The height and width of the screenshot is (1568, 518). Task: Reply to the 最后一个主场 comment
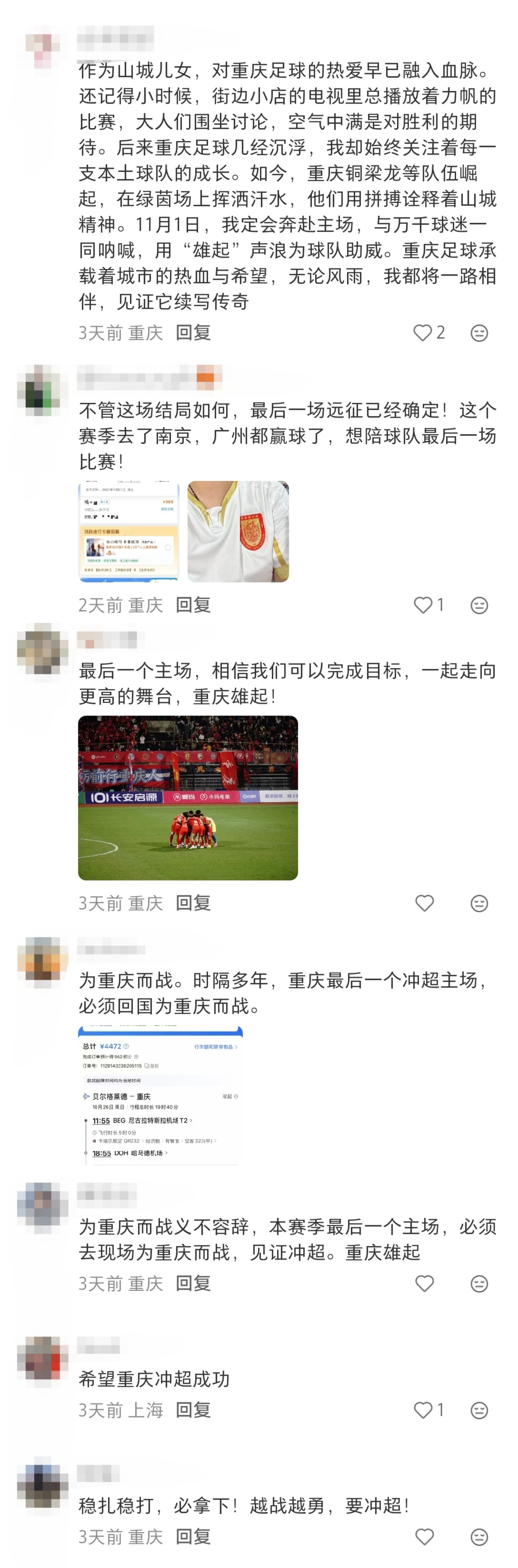coord(193,903)
